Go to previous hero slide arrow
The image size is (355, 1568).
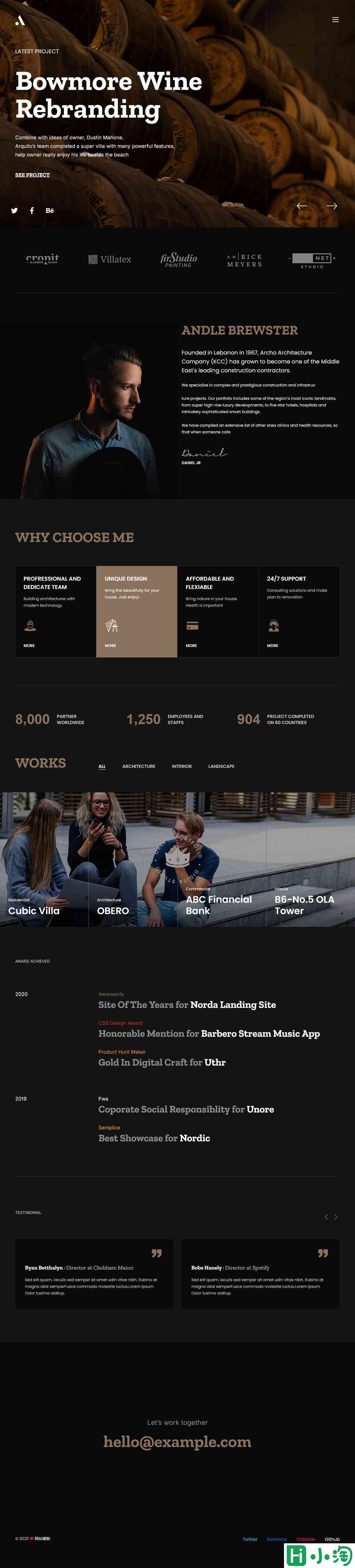[302, 206]
